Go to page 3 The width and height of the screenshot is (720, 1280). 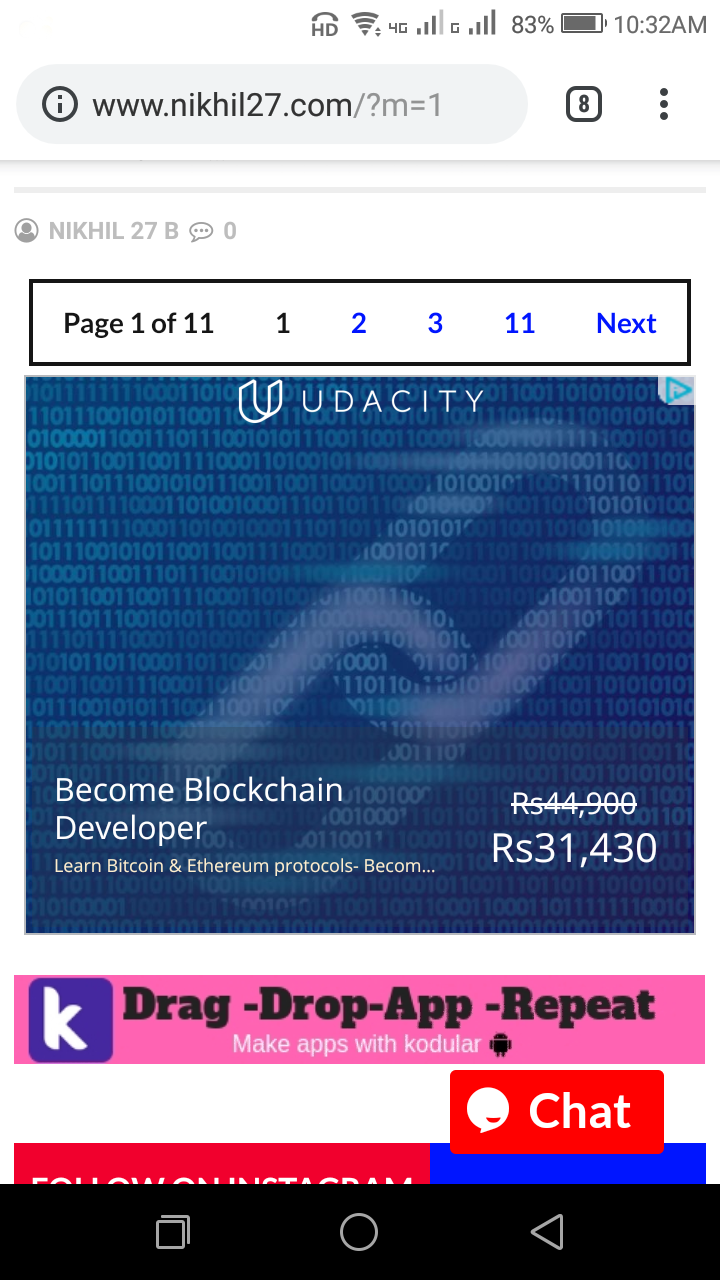pos(435,323)
